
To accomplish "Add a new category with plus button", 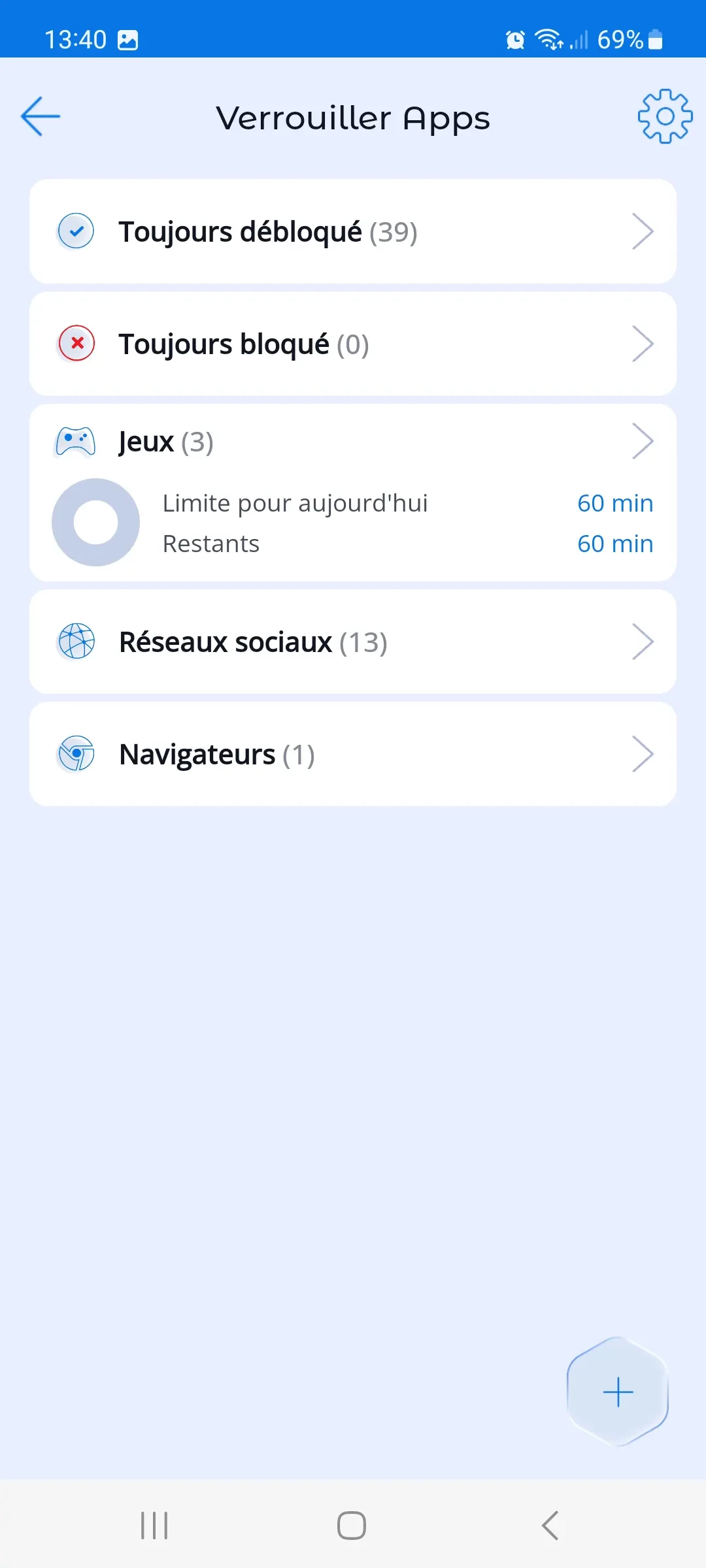I will pos(618,1392).
